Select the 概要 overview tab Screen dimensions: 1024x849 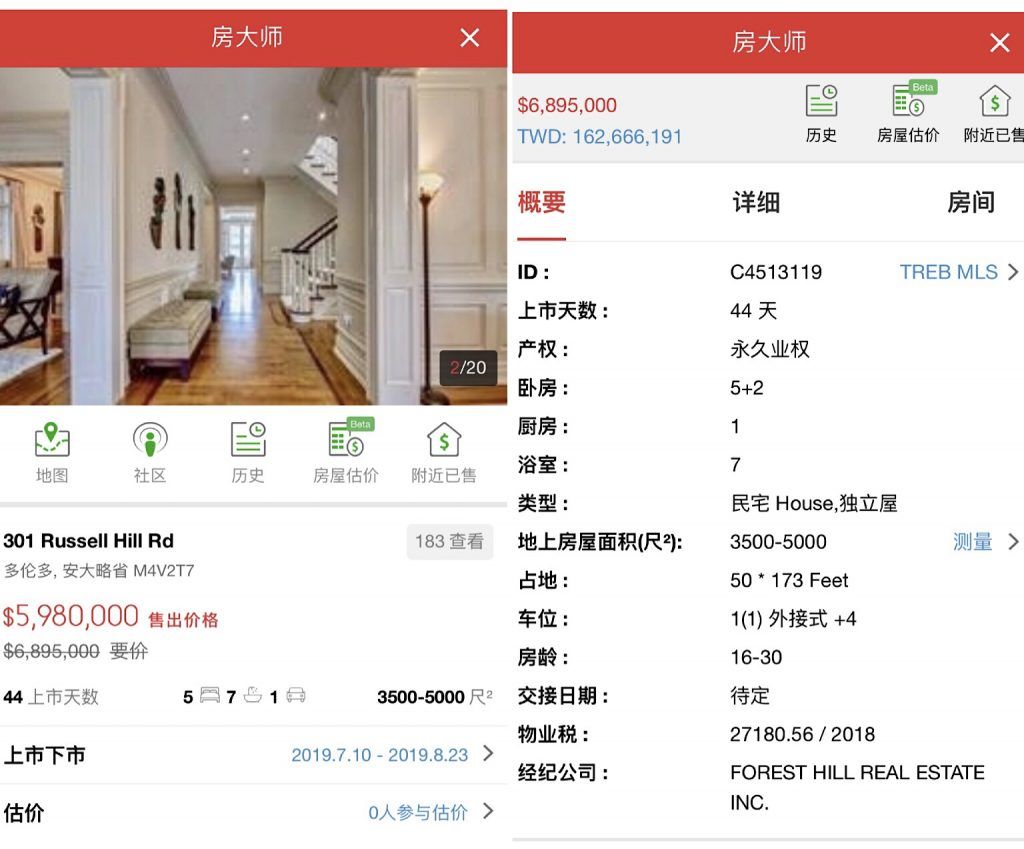(x=541, y=202)
